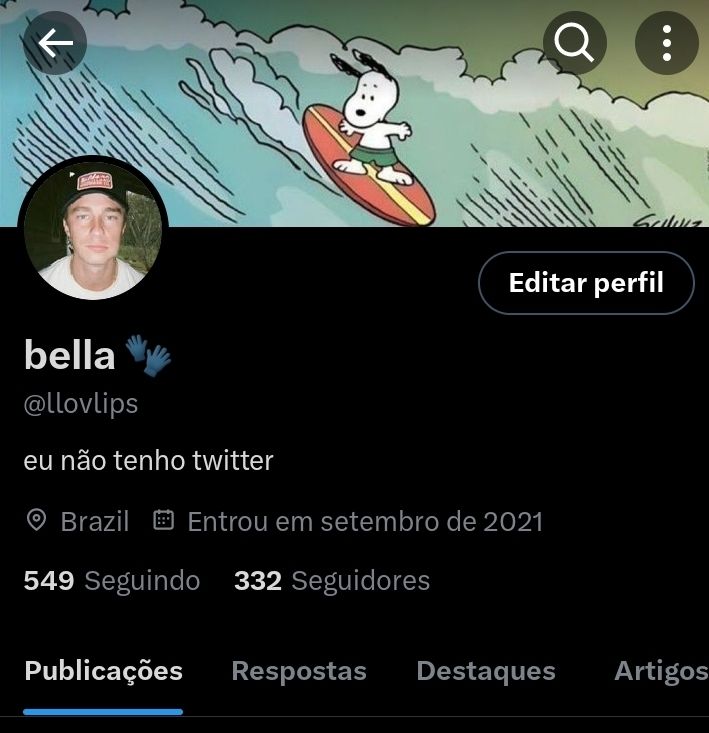Open search on this profile
This screenshot has height=733, width=709.
tap(575, 42)
